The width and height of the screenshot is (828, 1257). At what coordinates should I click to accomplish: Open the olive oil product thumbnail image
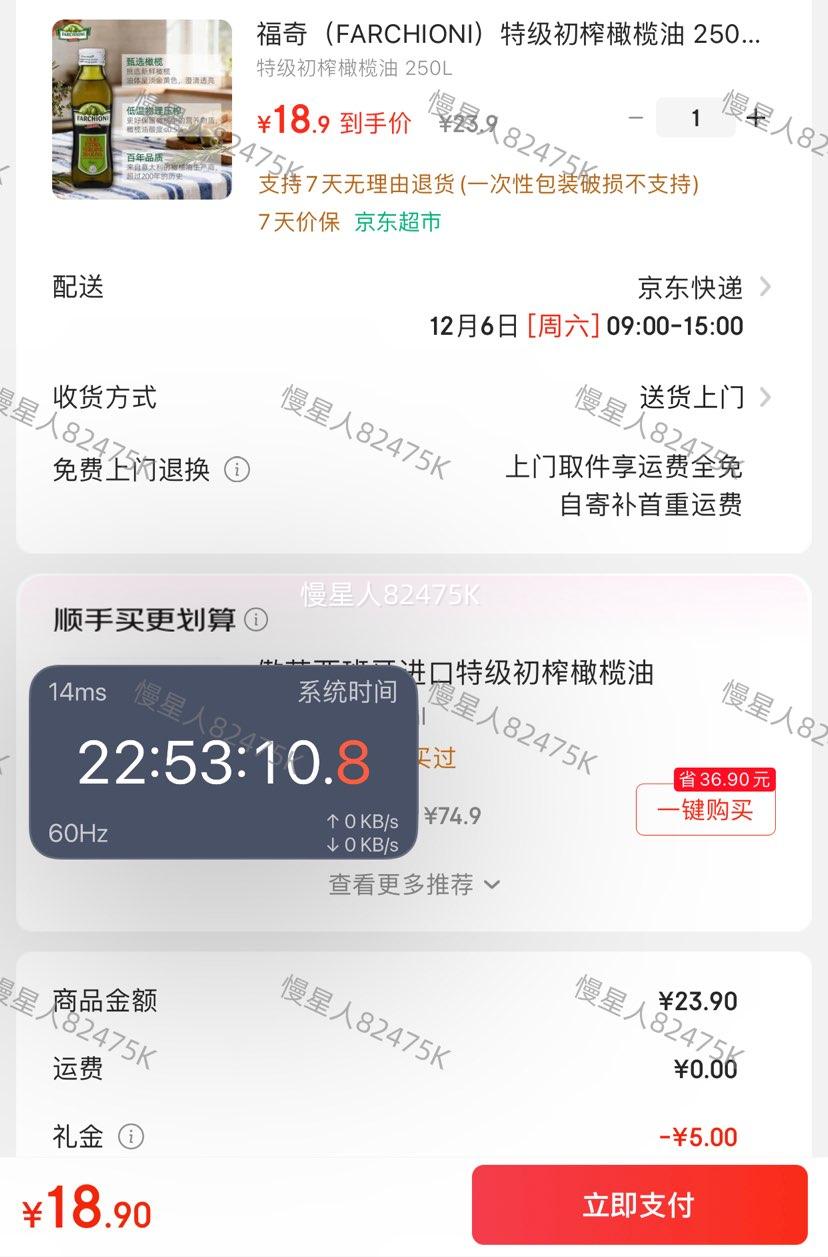(x=141, y=107)
